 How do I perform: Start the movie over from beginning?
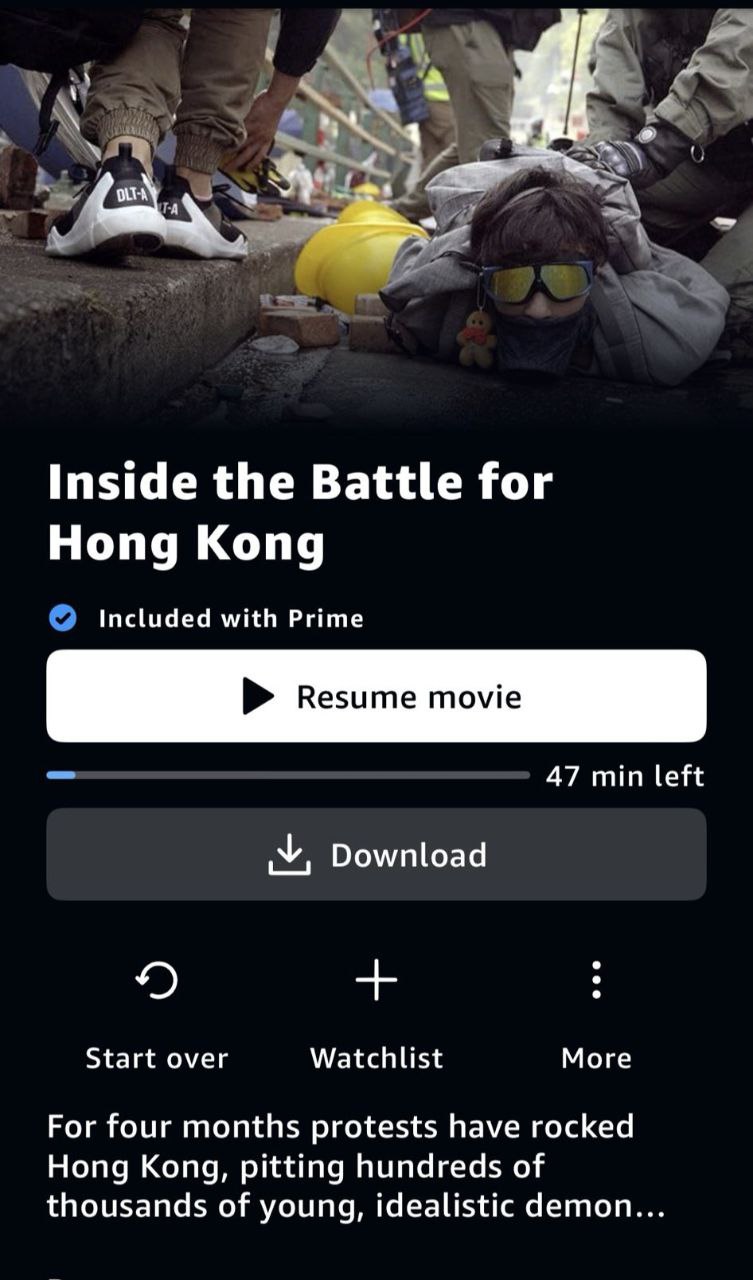tap(157, 1008)
